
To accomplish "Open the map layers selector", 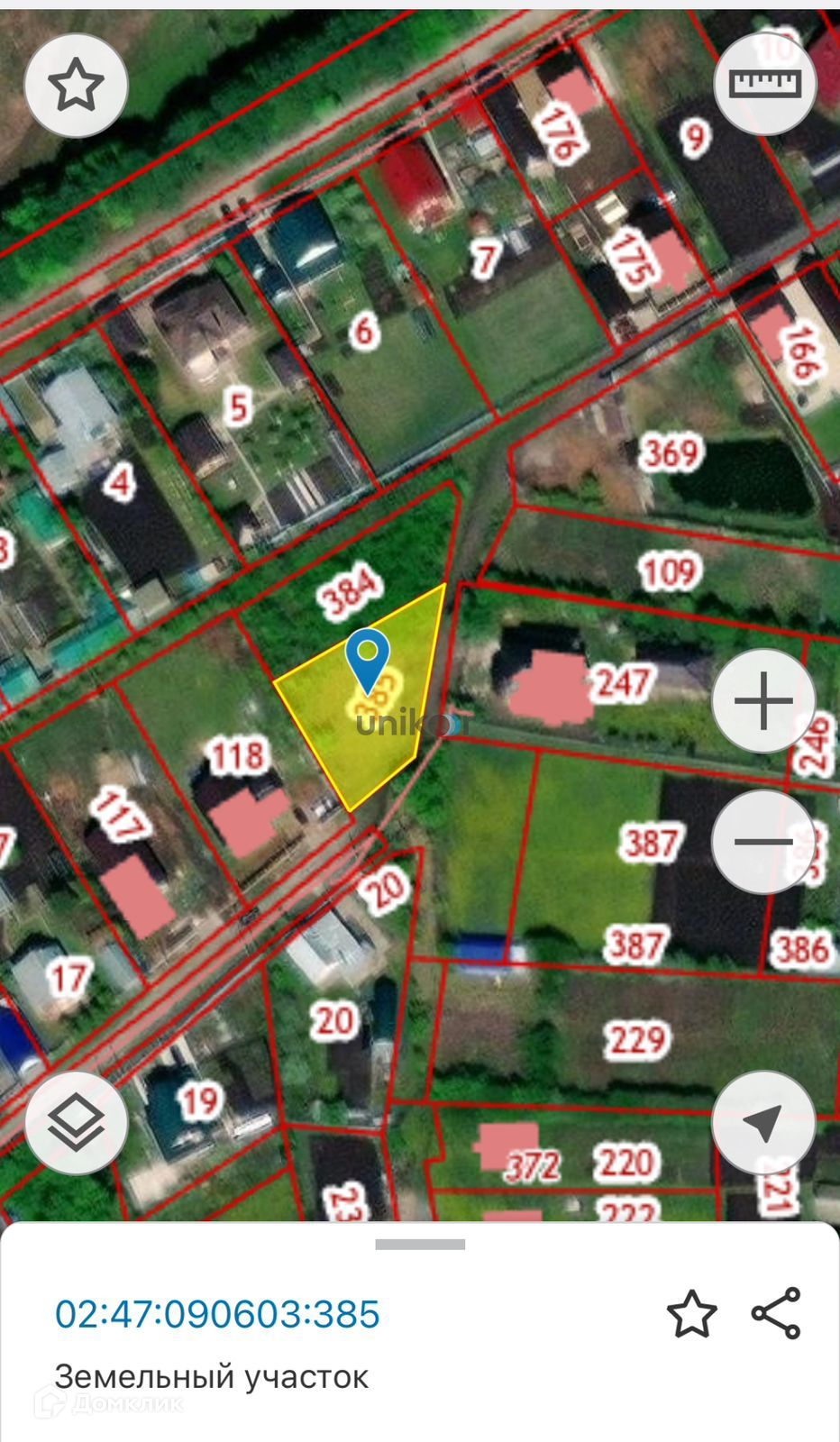I will tap(76, 1122).
